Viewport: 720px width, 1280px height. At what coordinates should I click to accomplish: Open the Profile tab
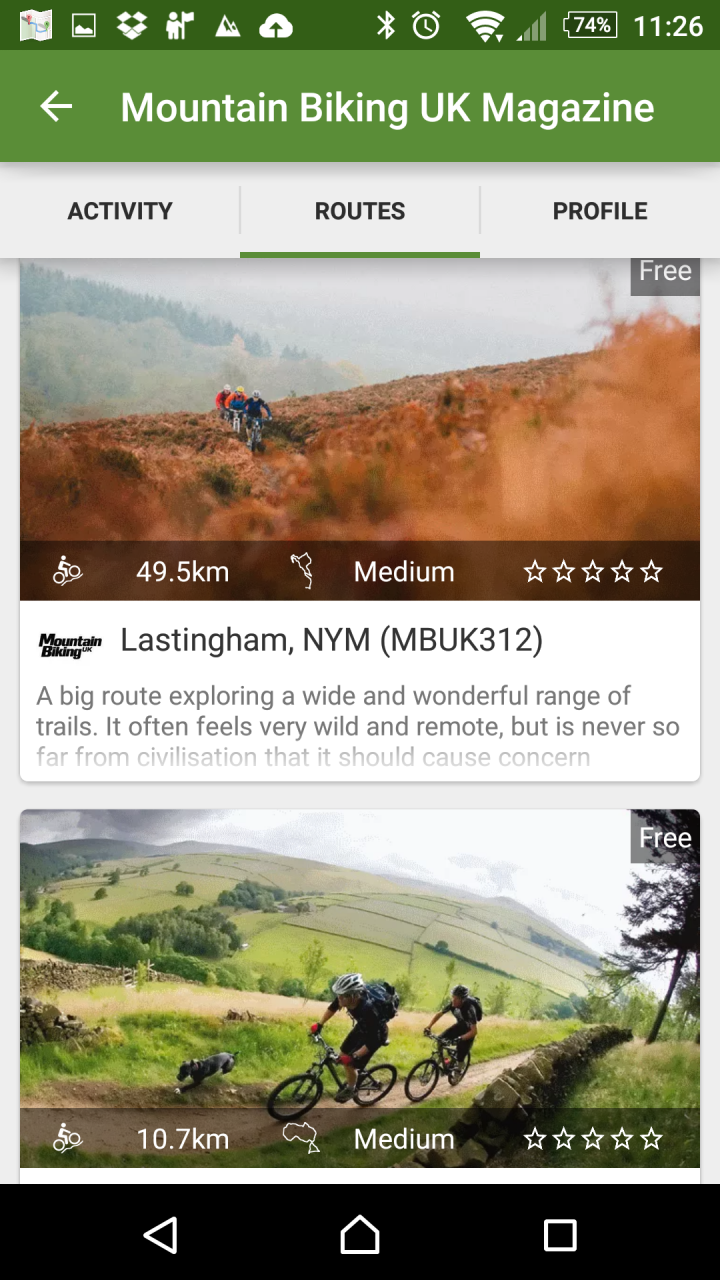pyautogui.click(x=600, y=211)
